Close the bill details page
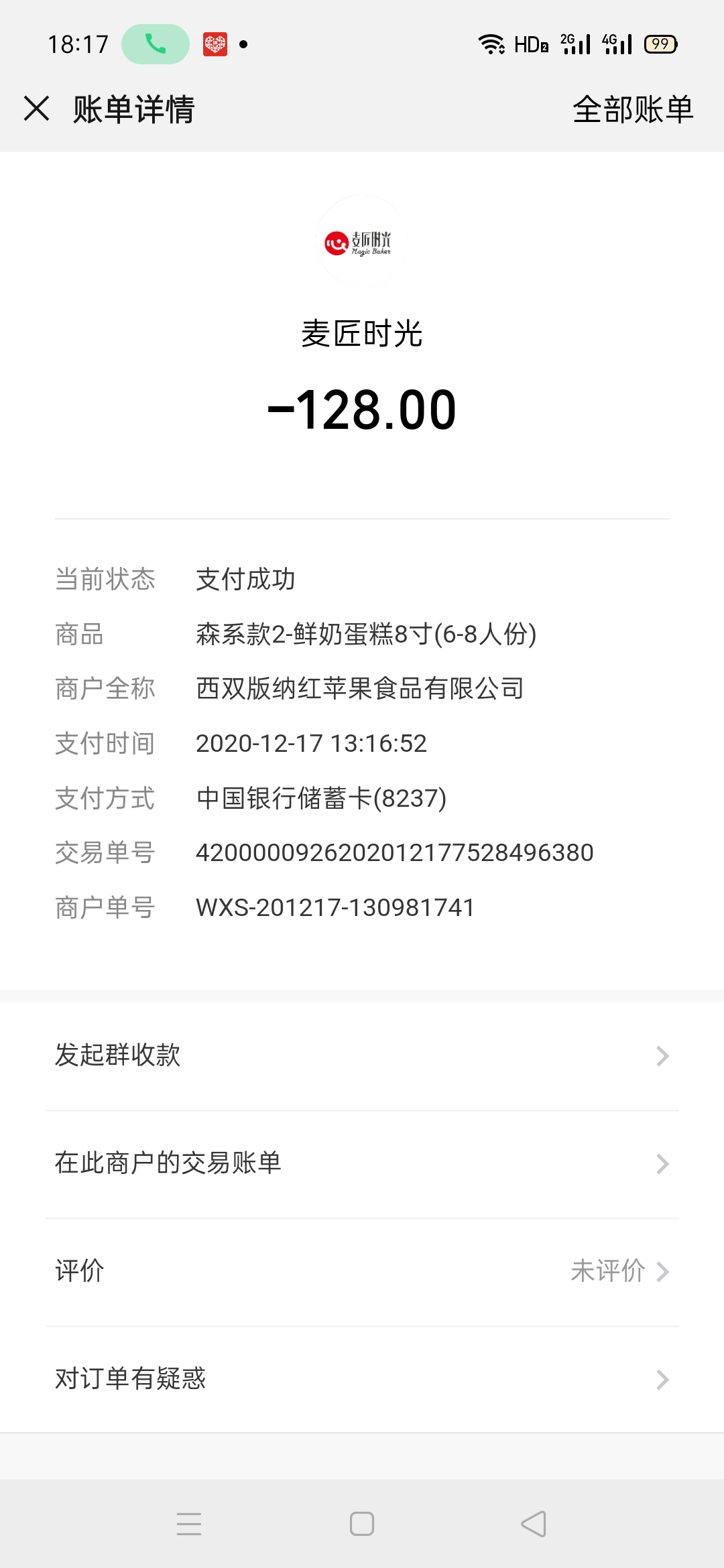The width and height of the screenshot is (724, 1568). (37, 109)
